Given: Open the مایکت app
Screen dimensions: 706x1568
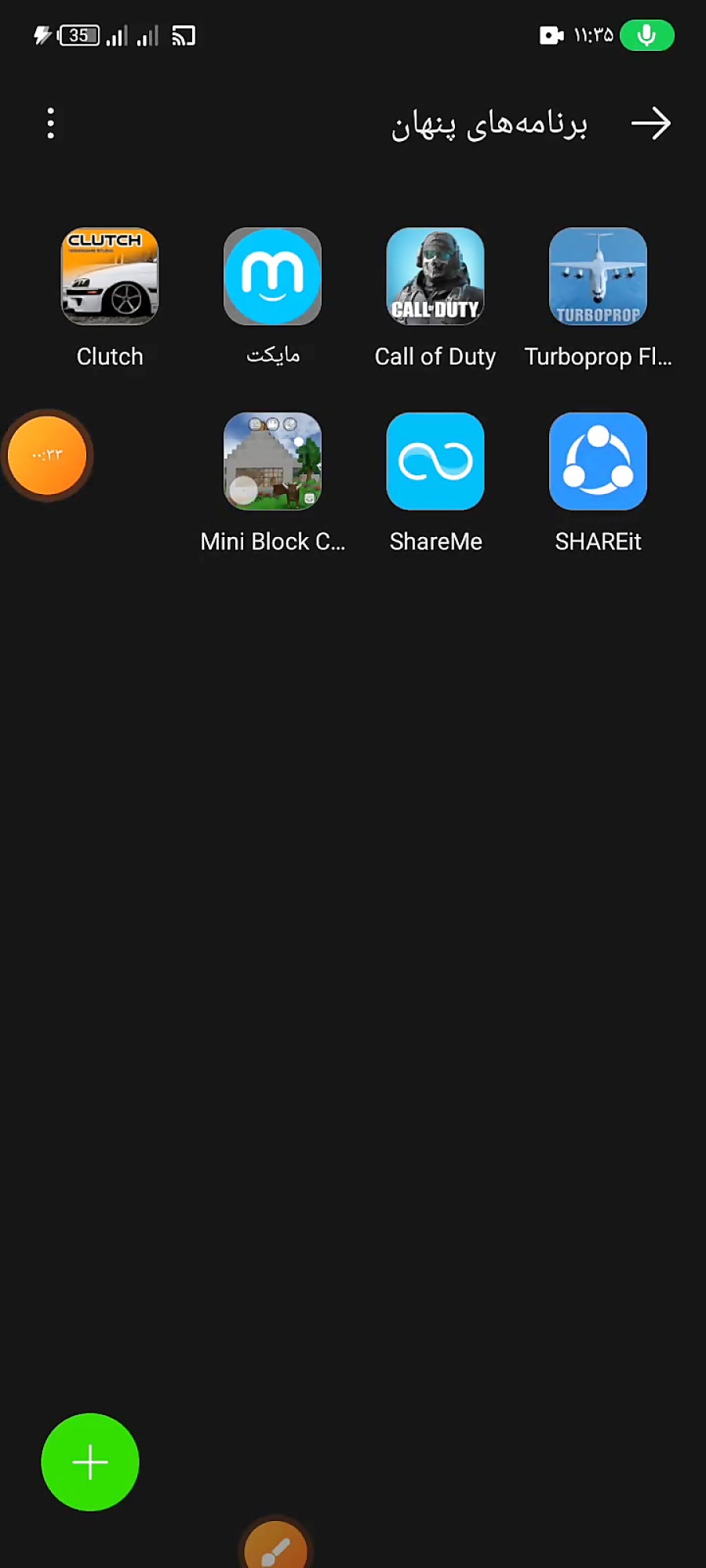Looking at the screenshot, I should tap(272, 277).
